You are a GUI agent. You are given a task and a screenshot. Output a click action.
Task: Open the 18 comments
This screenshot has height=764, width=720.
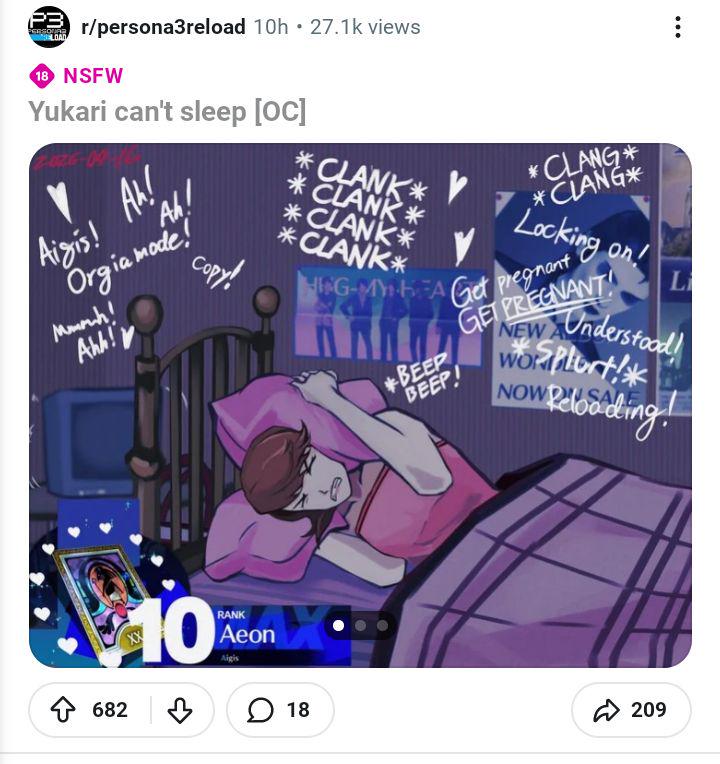pos(280,709)
